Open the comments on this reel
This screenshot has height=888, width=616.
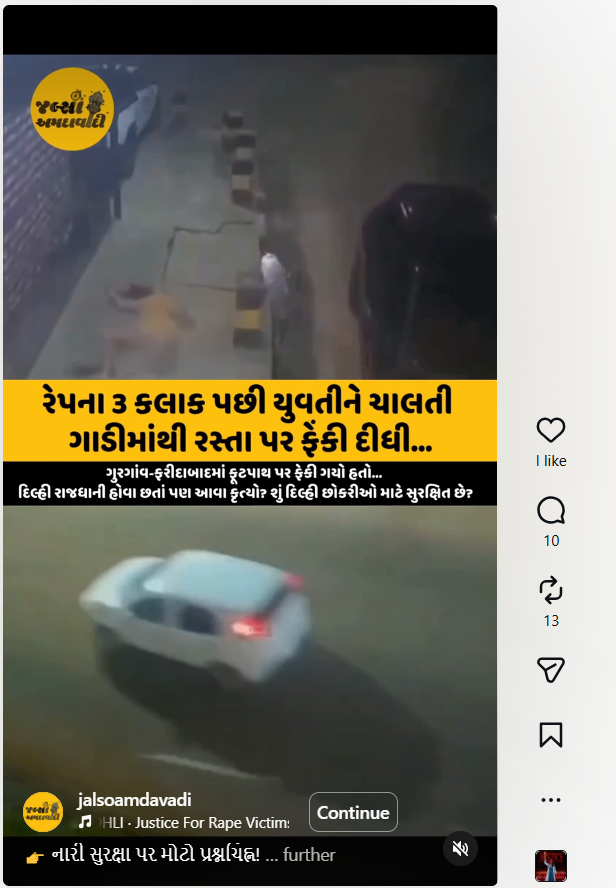[551, 511]
